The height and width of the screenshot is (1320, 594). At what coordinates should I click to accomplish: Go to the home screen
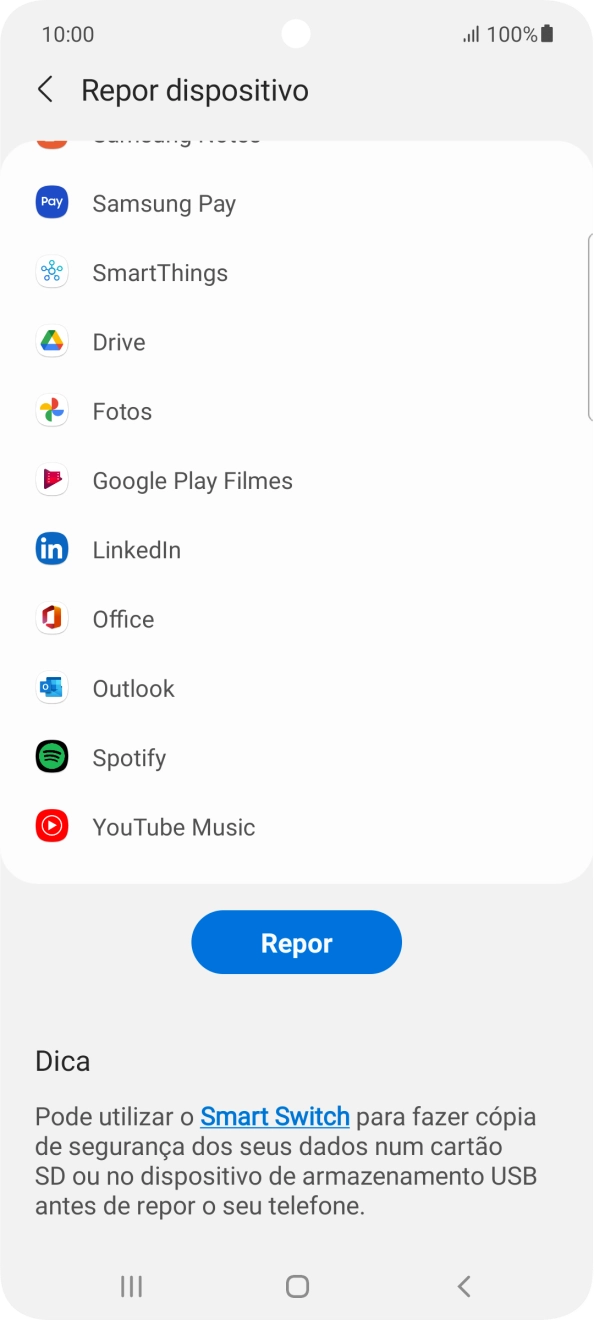tap(297, 1286)
